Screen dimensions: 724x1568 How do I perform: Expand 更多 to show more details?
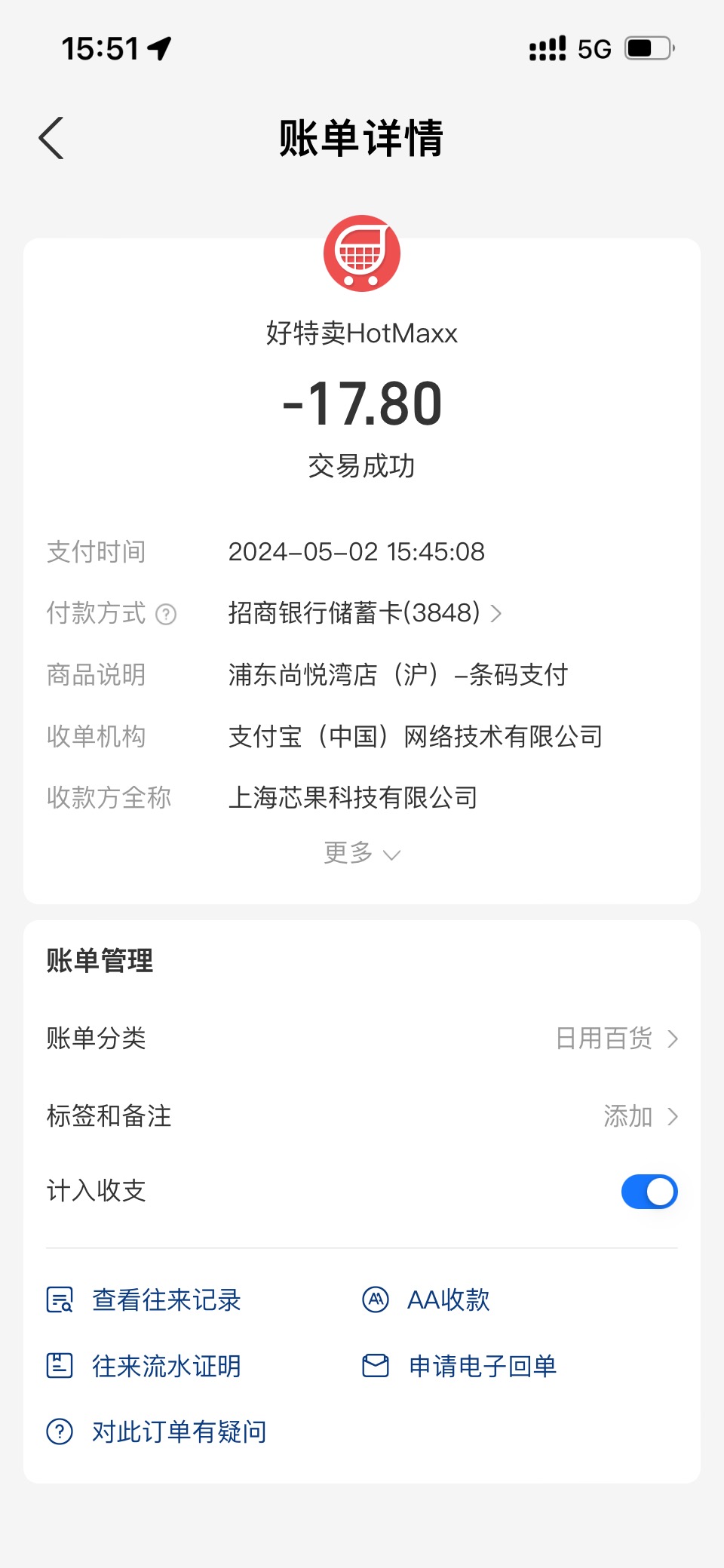(362, 853)
